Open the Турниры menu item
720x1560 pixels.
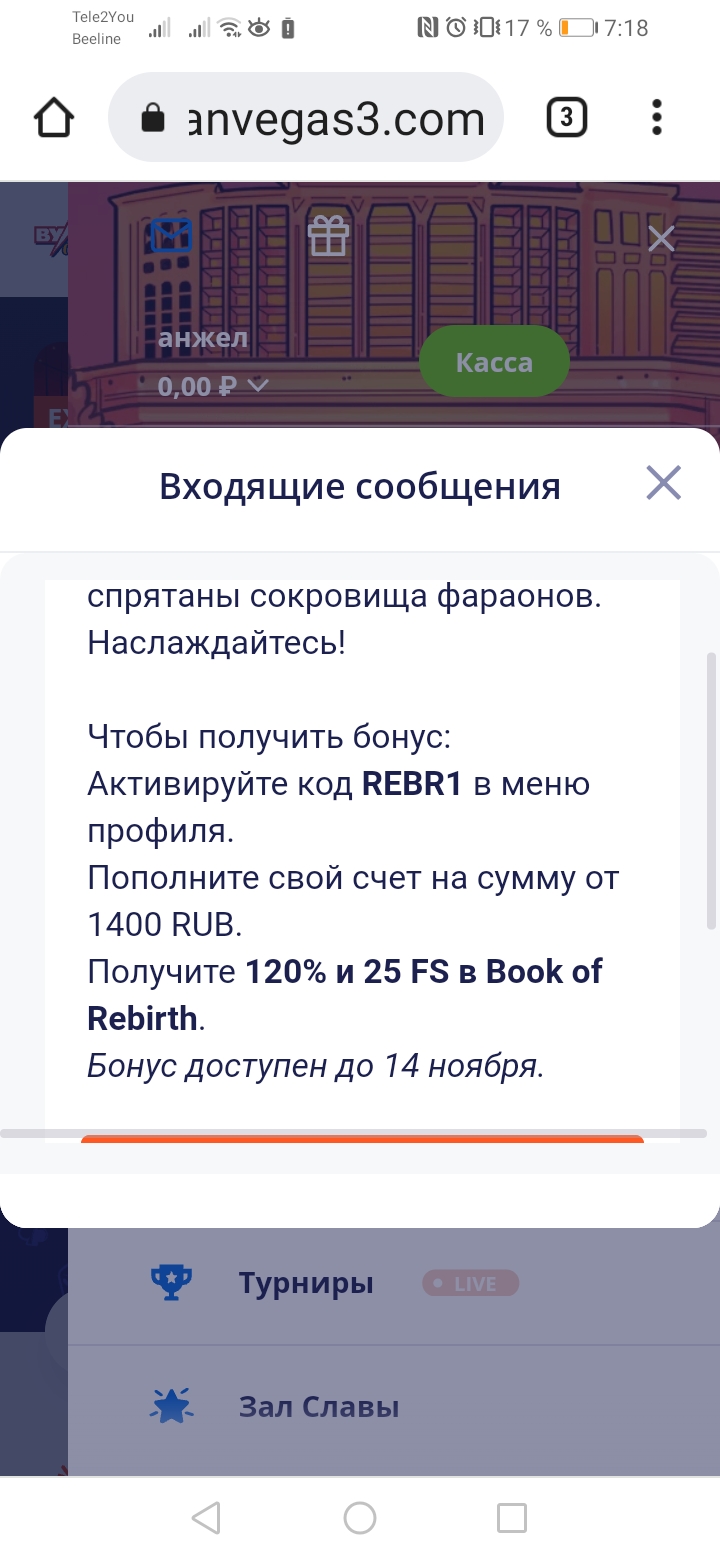(x=306, y=1283)
